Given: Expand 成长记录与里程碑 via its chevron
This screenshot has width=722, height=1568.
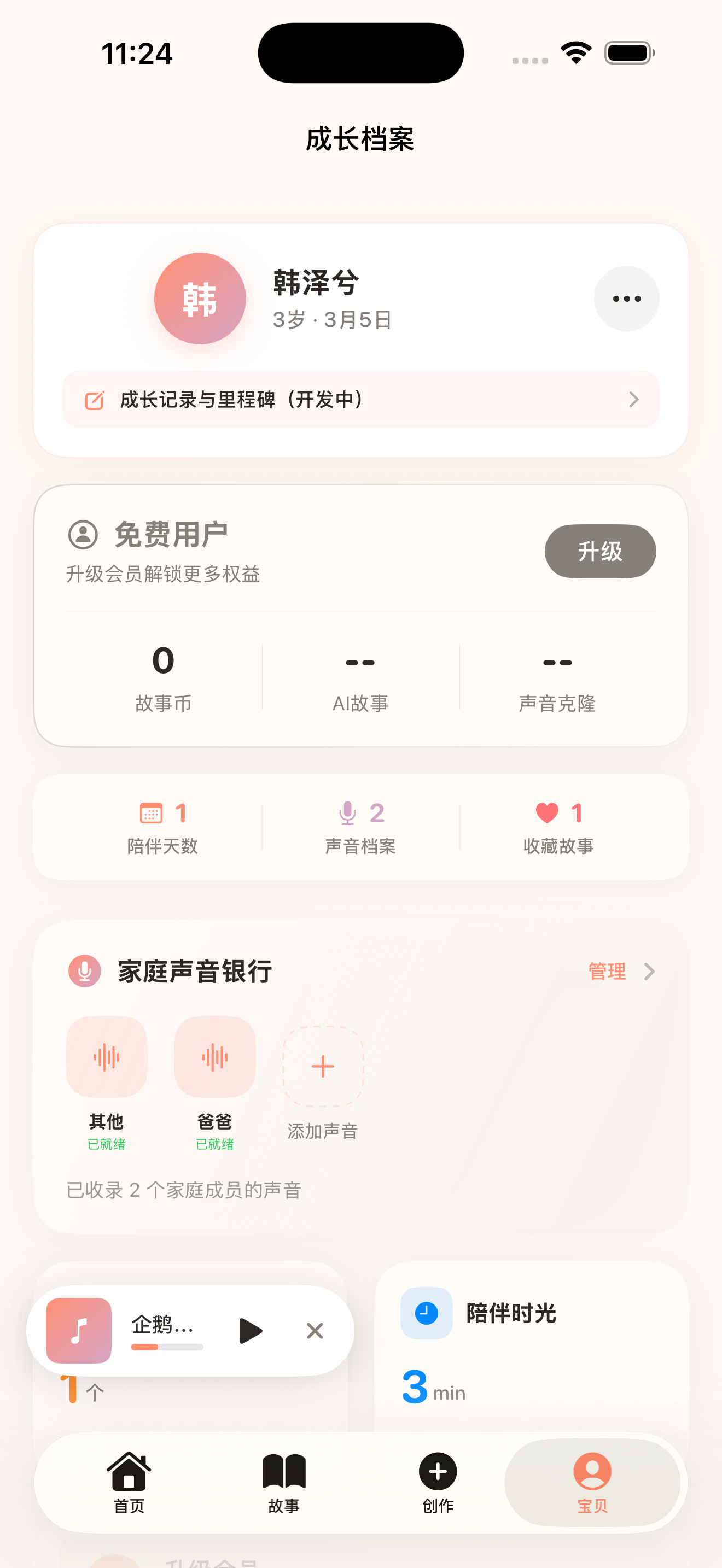Looking at the screenshot, I should (634, 400).
